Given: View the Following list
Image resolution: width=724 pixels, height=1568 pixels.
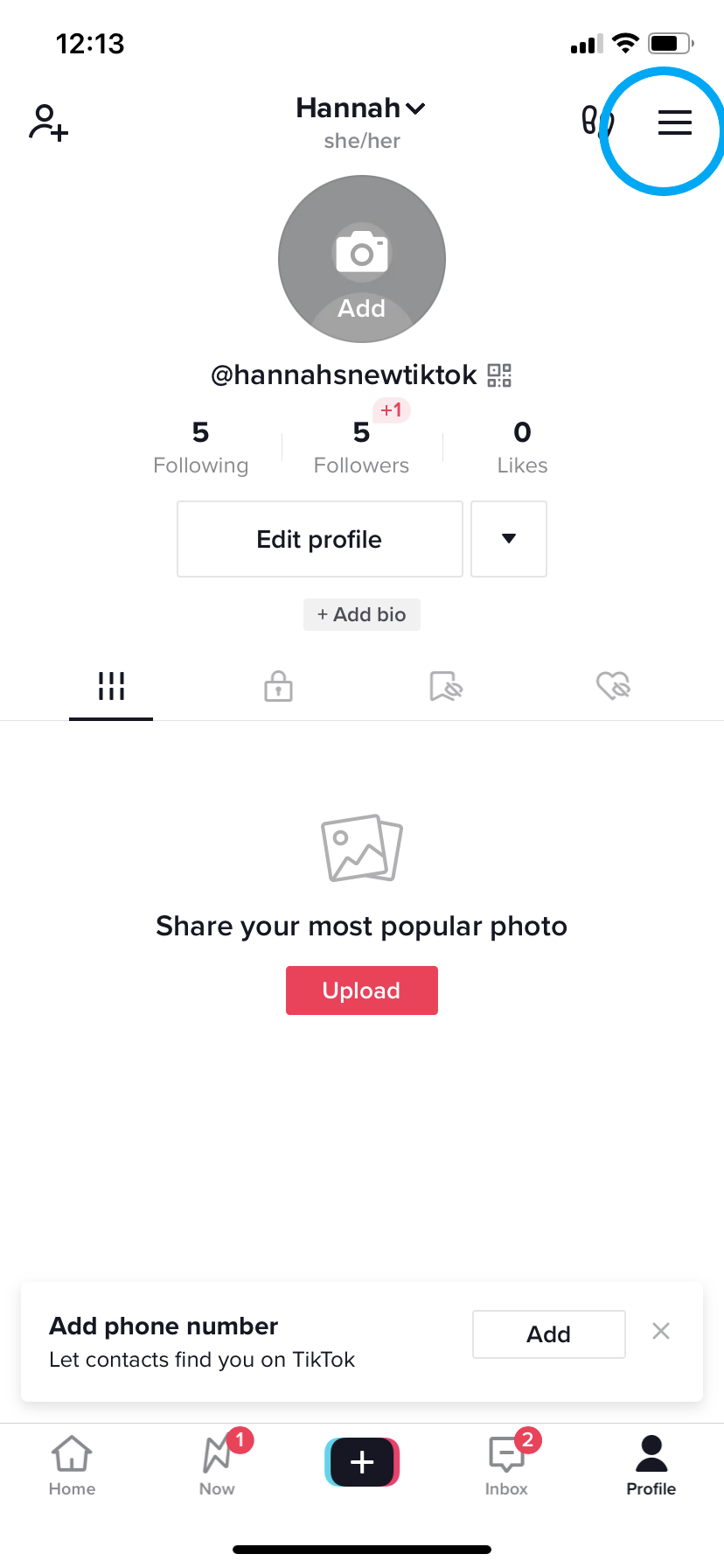Looking at the screenshot, I should point(201,446).
